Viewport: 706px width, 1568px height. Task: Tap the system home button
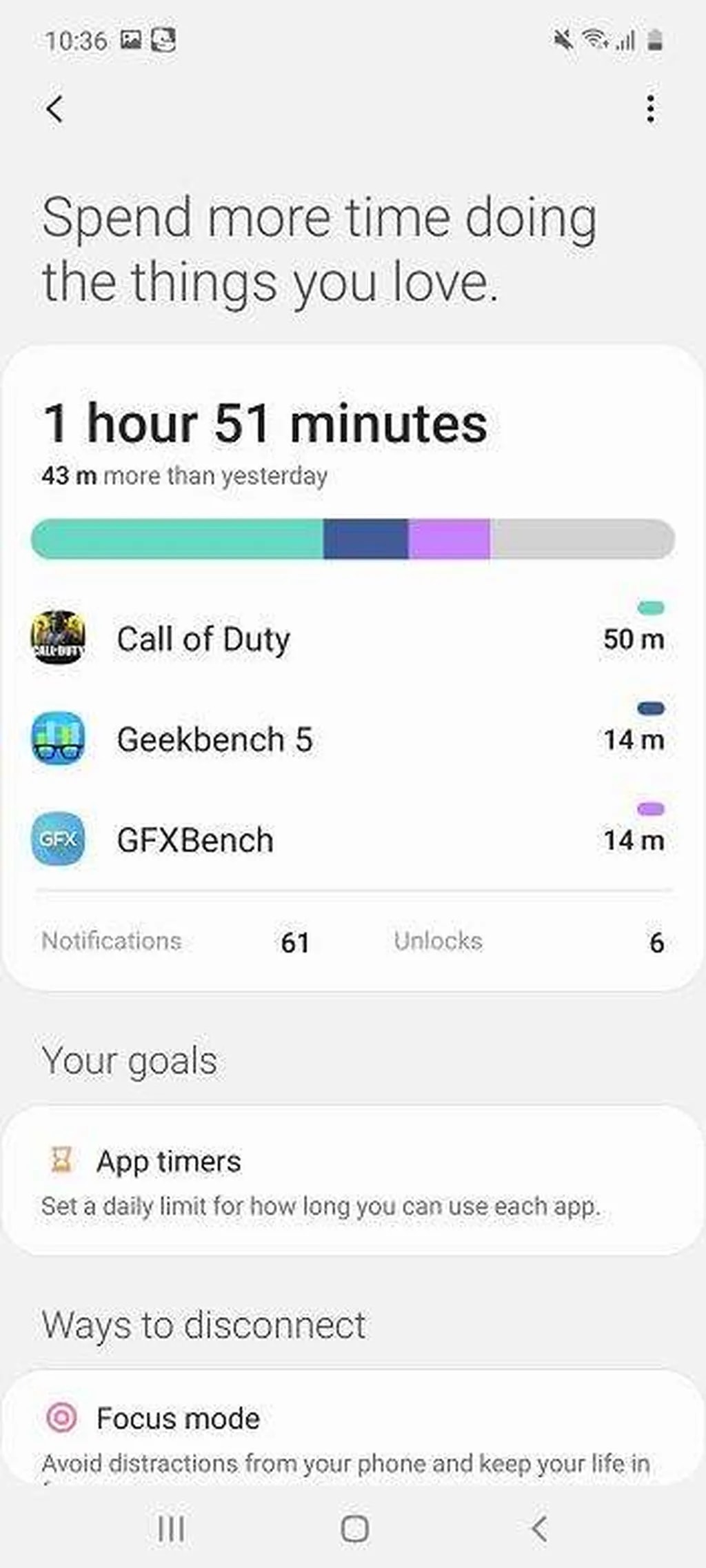354,1528
